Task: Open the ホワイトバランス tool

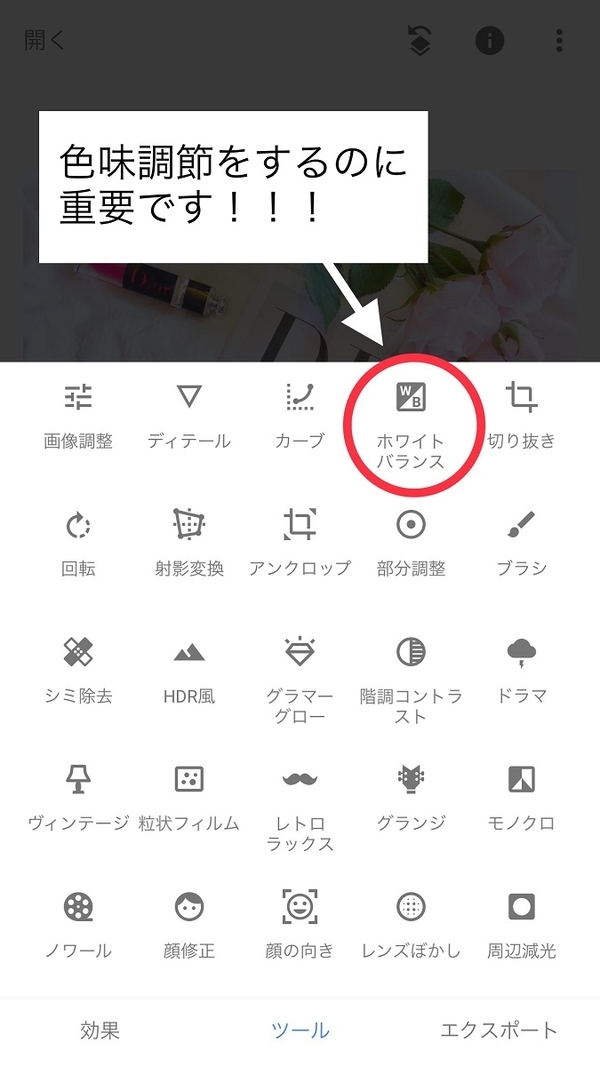Action: [x=411, y=422]
